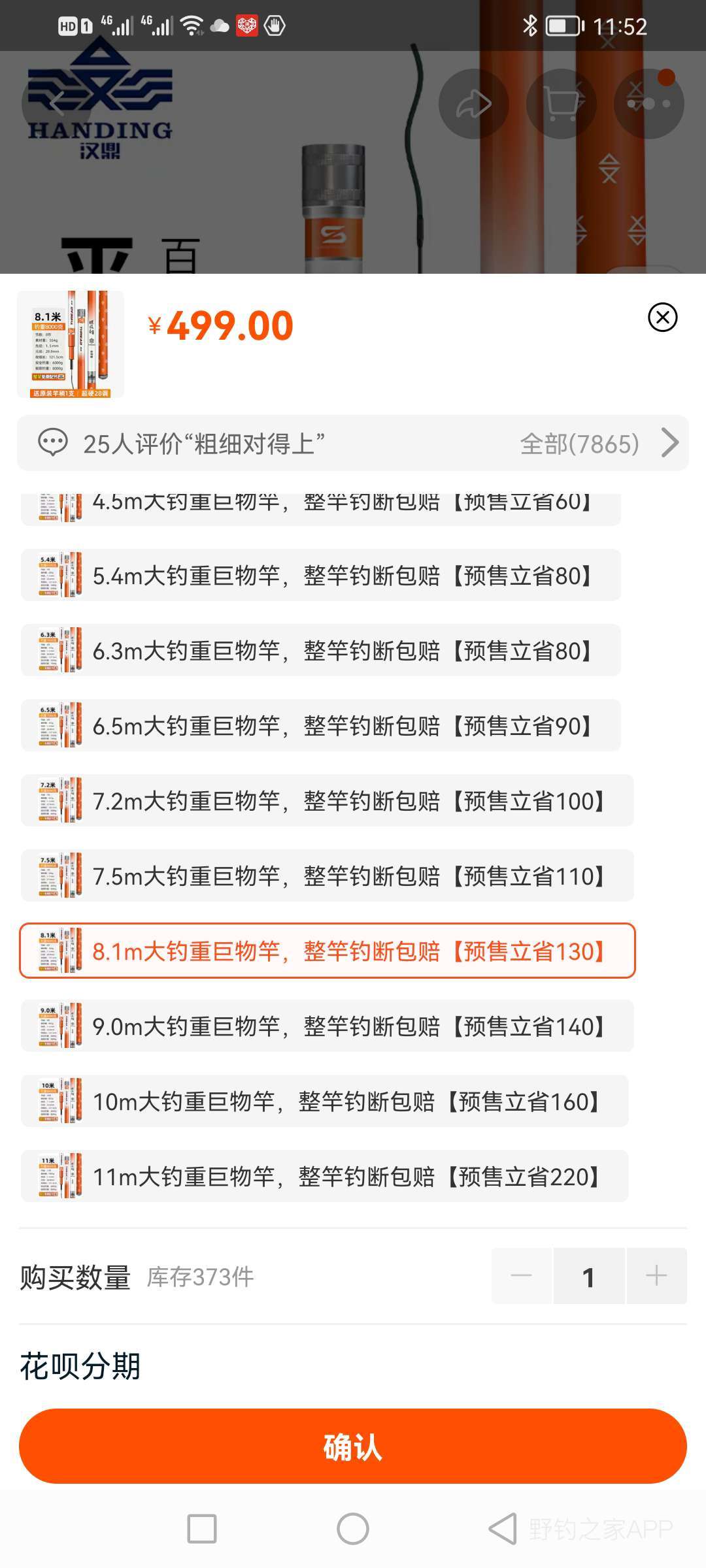This screenshot has height=1568, width=706.
Task: Enlarge the 8.1米 product thumbnail
Action: pos(71,344)
